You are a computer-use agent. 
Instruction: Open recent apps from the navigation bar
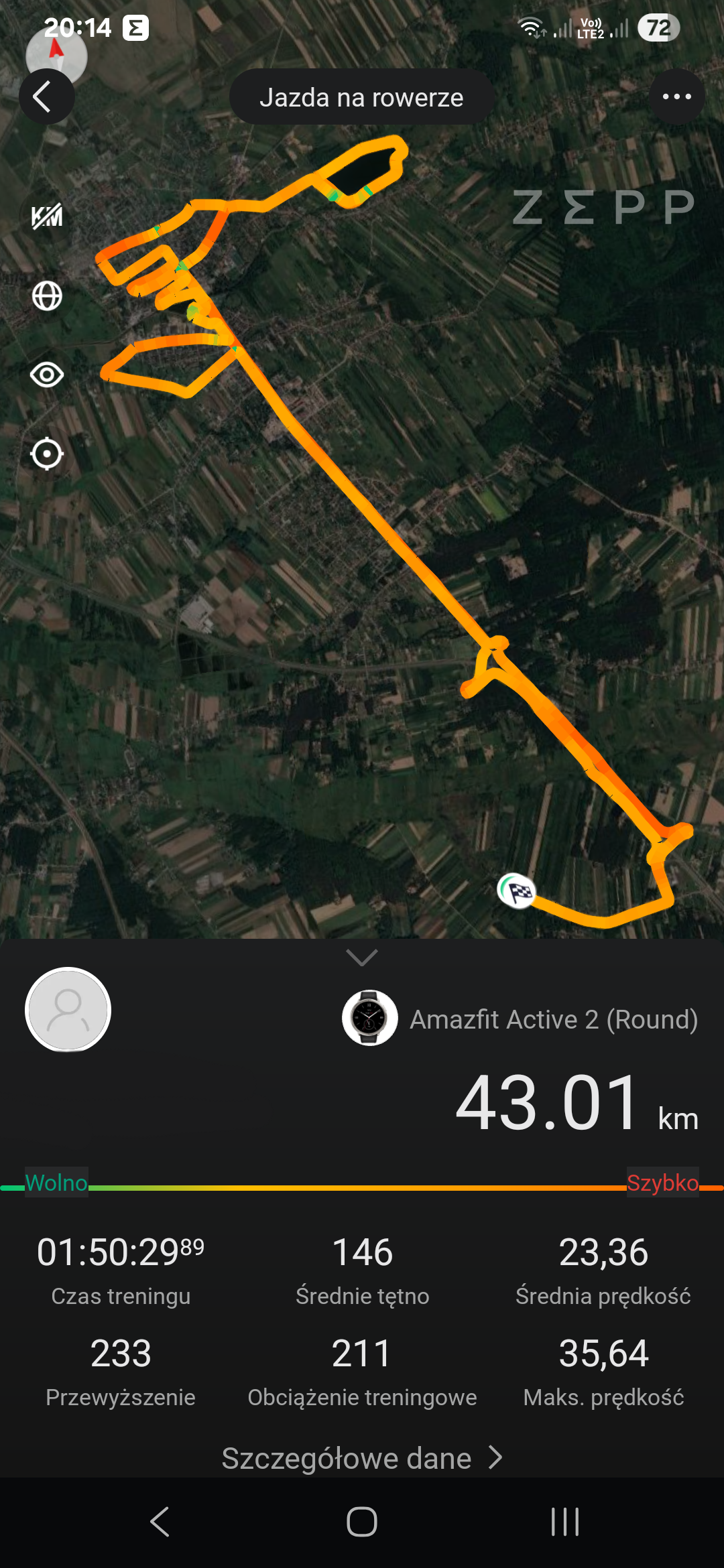(564, 1522)
